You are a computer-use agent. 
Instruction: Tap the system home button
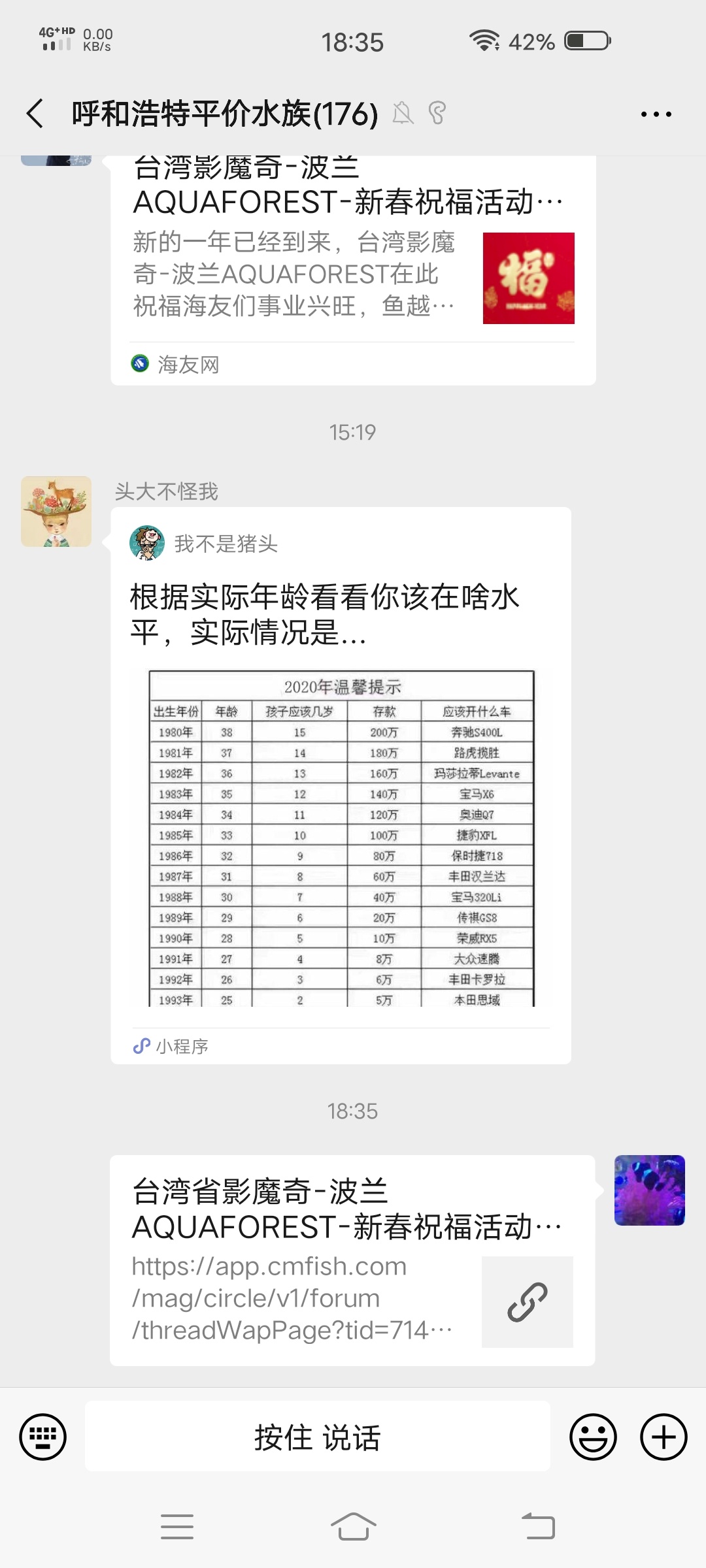point(353,1527)
